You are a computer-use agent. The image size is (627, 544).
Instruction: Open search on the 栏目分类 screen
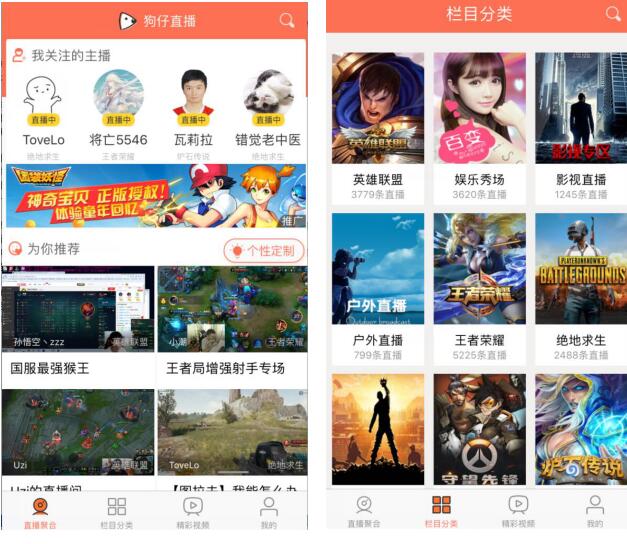pos(613,14)
